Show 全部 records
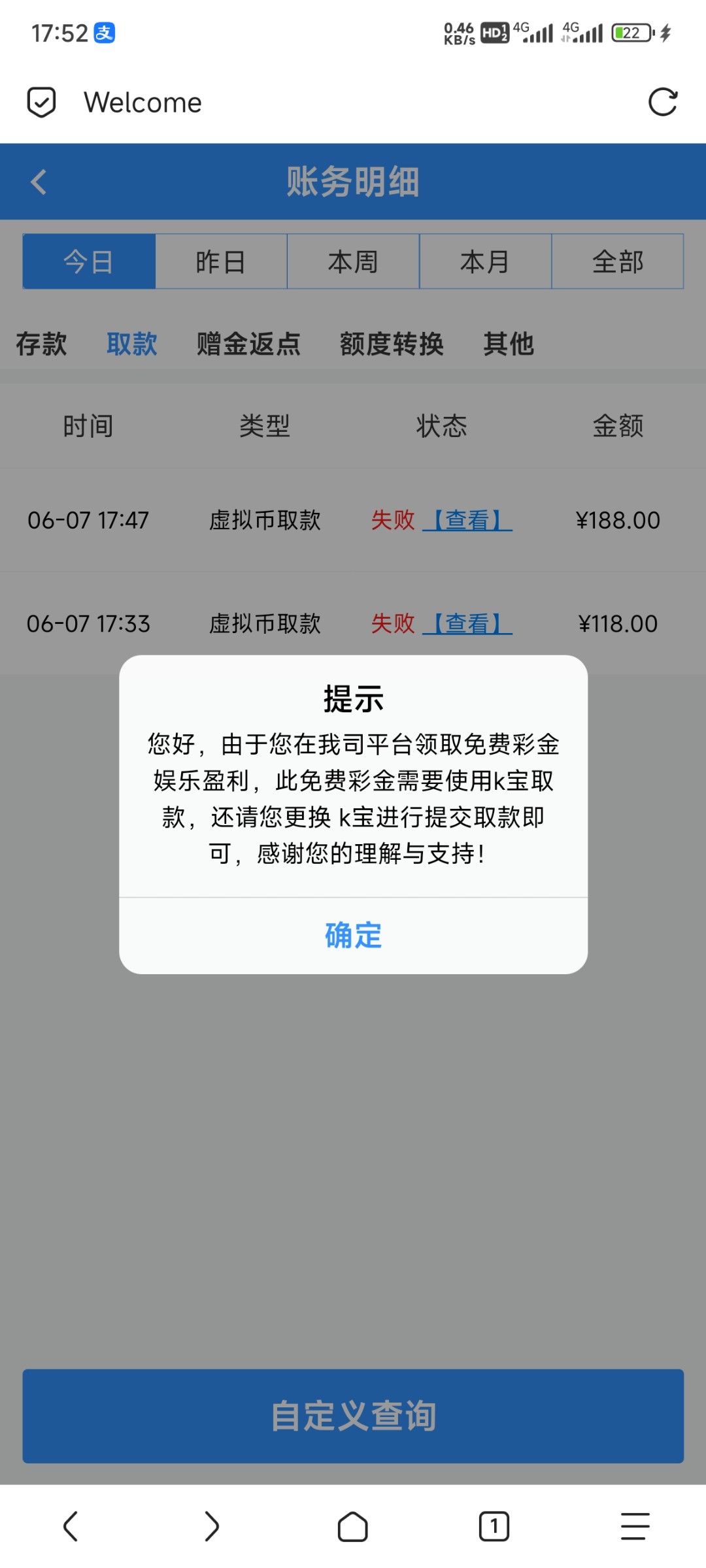This screenshot has height=1568, width=706. (x=618, y=261)
